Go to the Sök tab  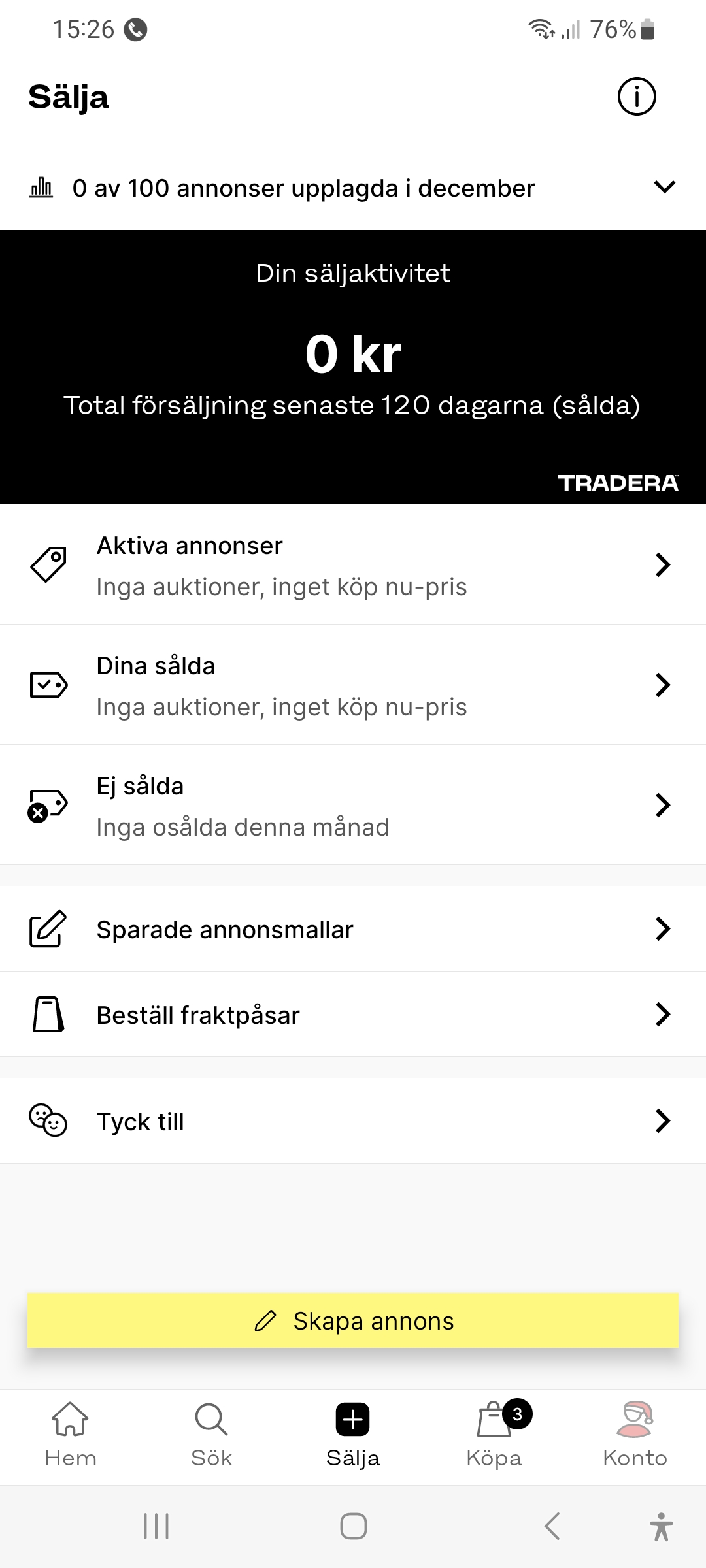(211, 1435)
